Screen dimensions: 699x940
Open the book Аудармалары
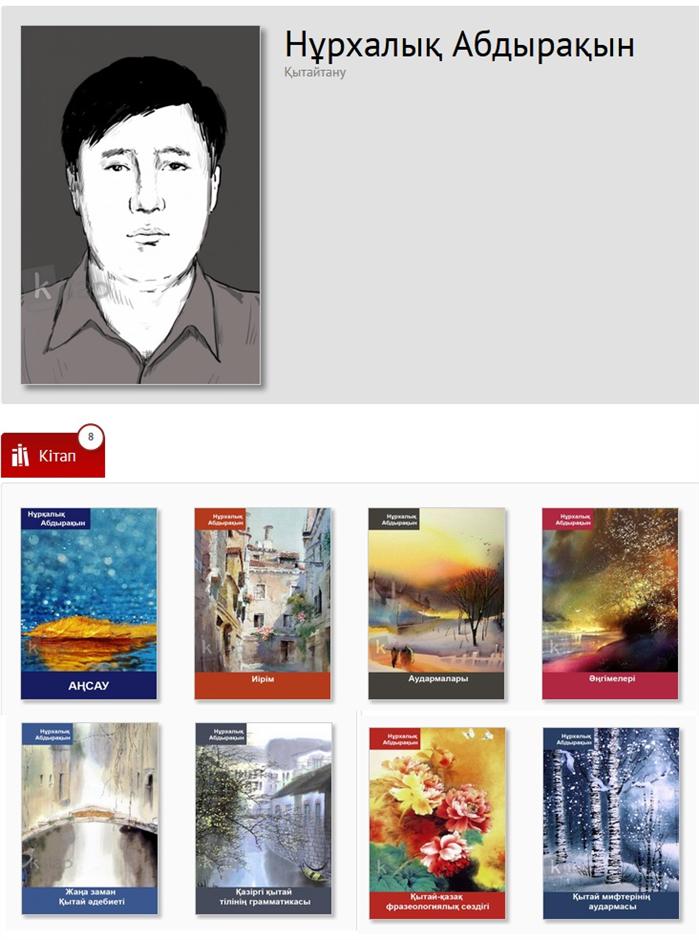(x=436, y=603)
